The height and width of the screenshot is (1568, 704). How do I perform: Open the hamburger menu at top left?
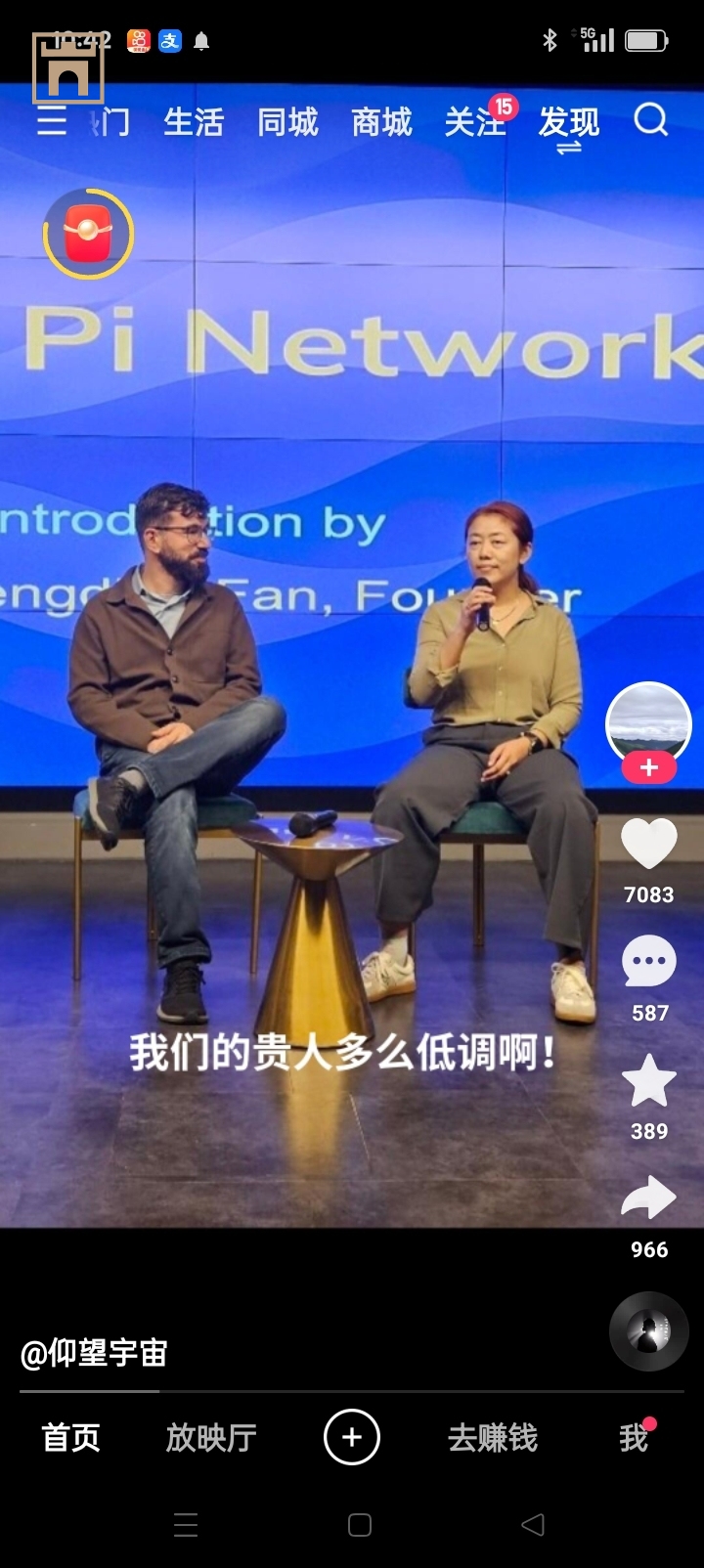click(x=52, y=122)
